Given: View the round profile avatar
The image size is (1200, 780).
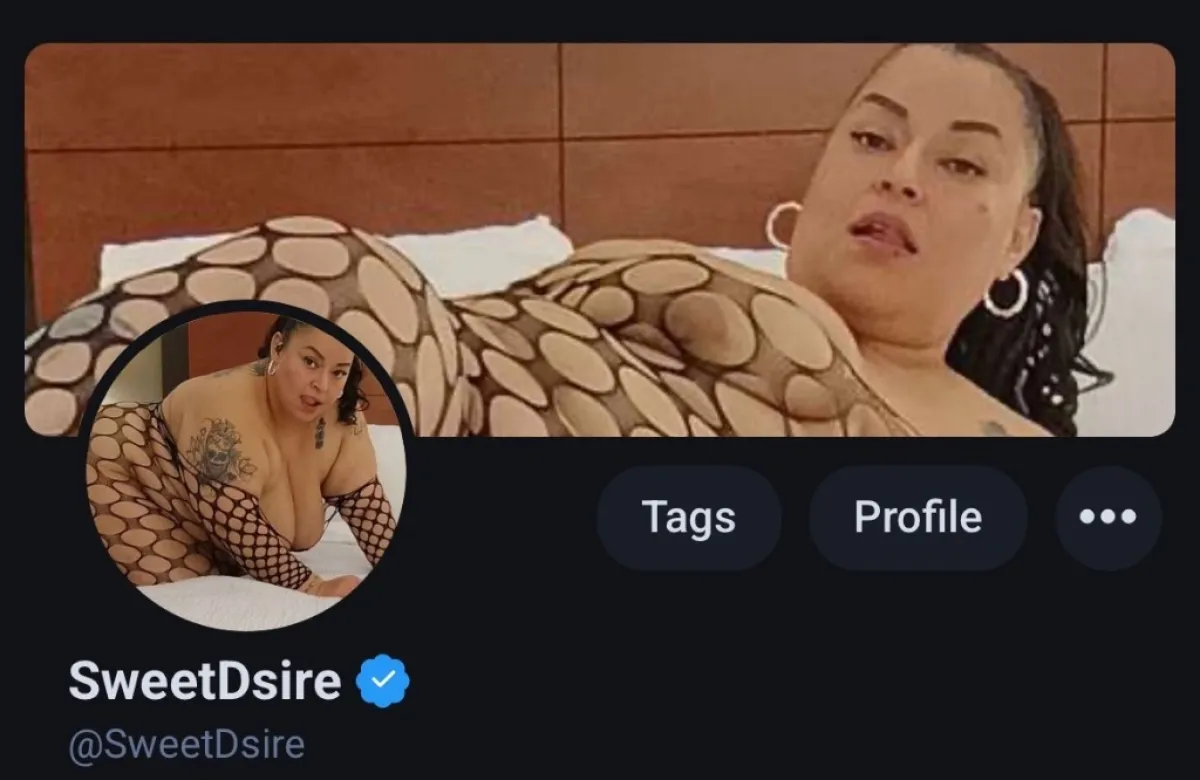Looking at the screenshot, I should pyautogui.click(x=246, y=468).
